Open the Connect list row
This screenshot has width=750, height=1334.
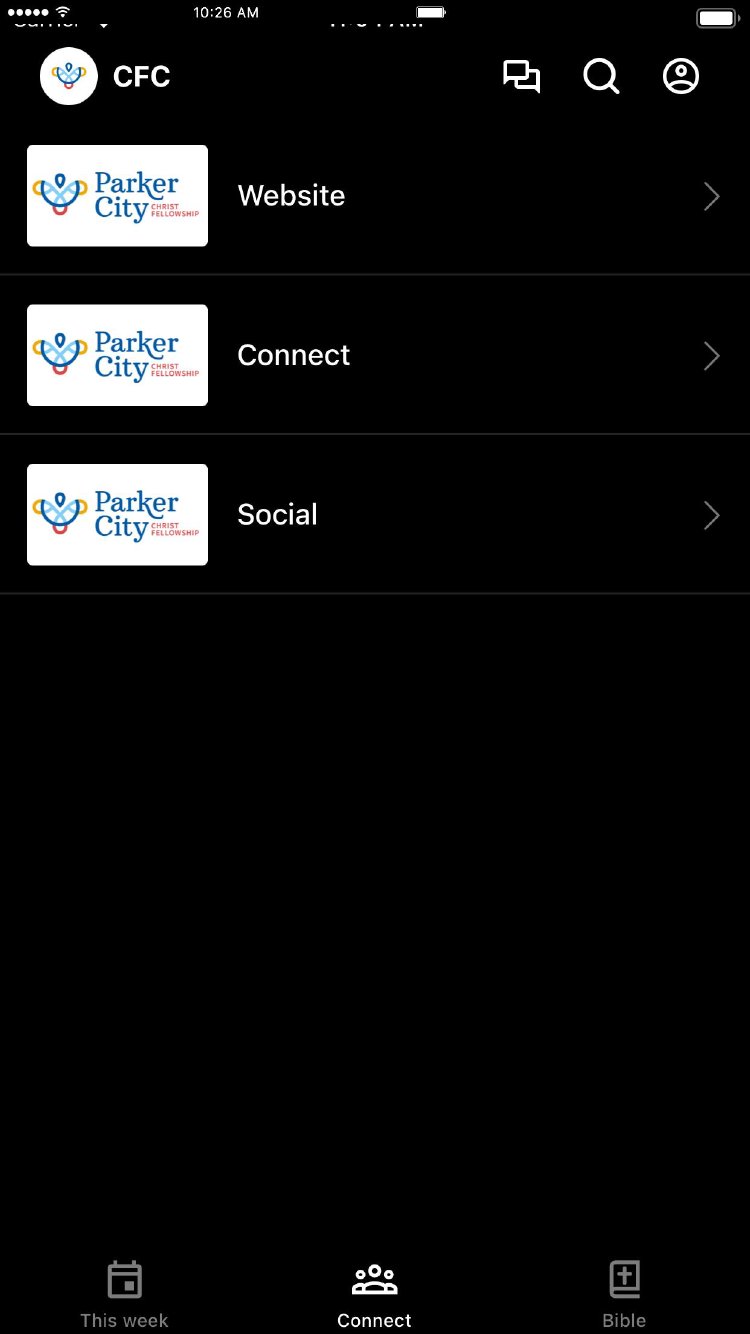375,355
